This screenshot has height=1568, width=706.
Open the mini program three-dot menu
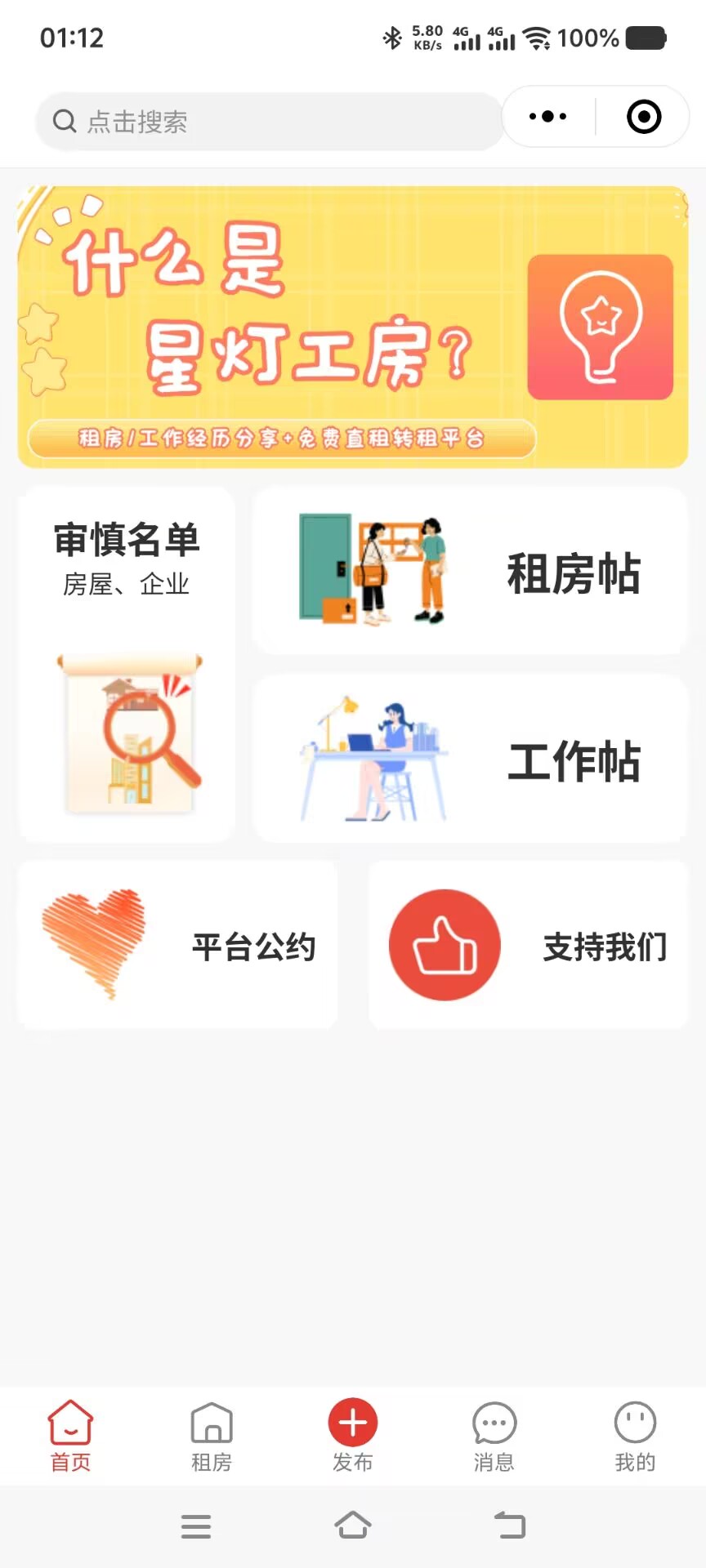[547, 117]
